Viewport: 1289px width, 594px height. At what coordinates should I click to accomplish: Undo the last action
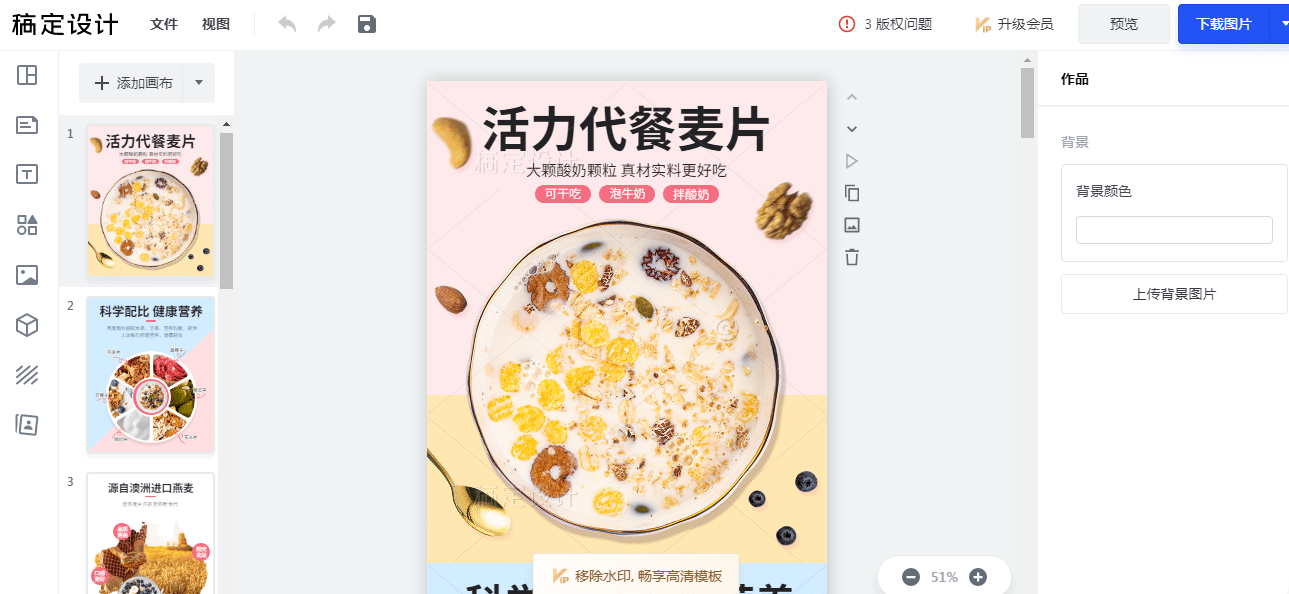pyautogui.click(x=288, y=24)
